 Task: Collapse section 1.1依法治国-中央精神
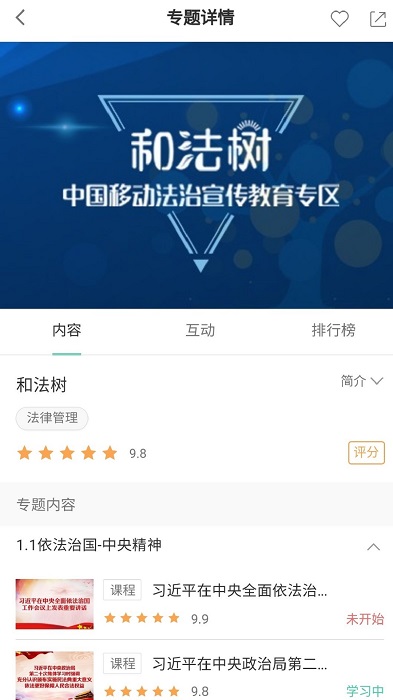coord(373,547)
